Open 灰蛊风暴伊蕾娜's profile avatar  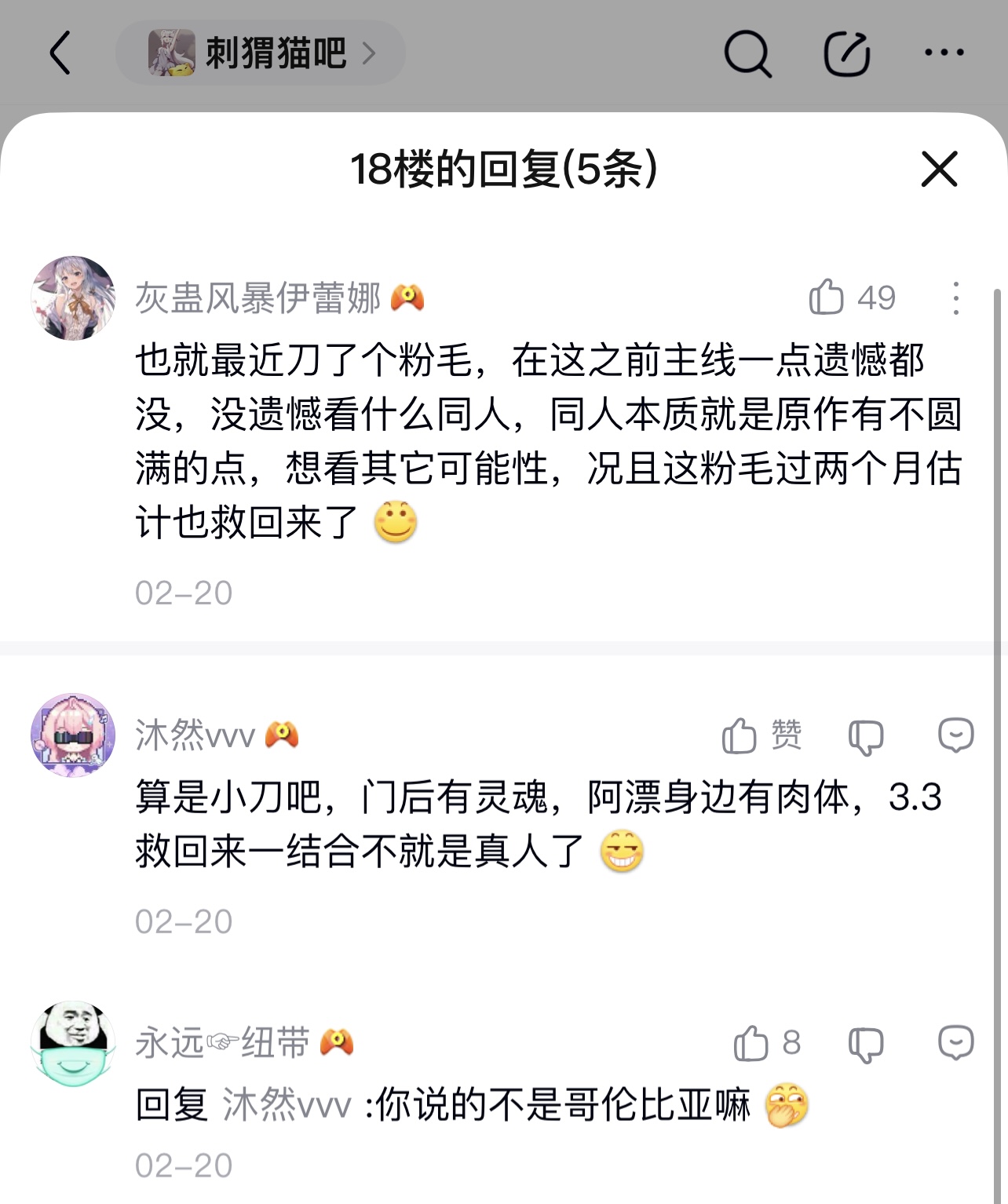[73, 298]
